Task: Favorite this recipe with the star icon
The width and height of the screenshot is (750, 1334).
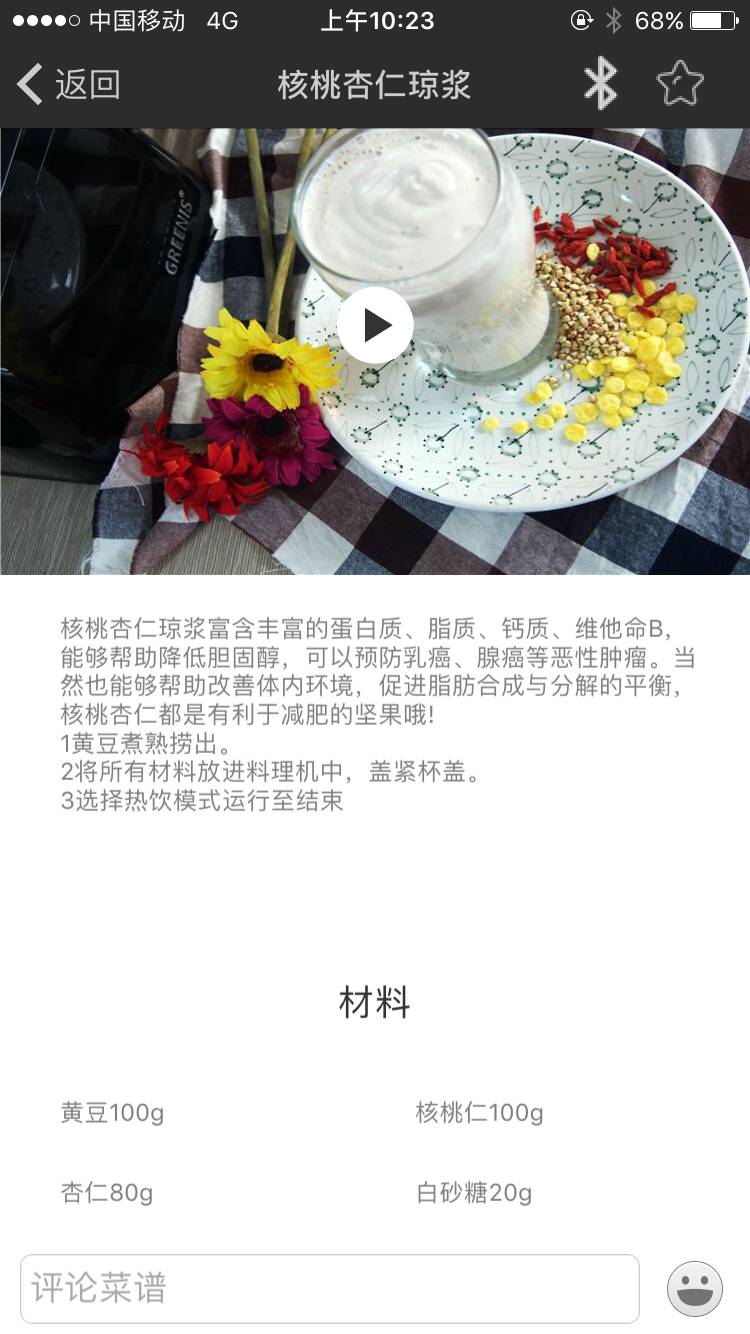Action: click(680, 84)
